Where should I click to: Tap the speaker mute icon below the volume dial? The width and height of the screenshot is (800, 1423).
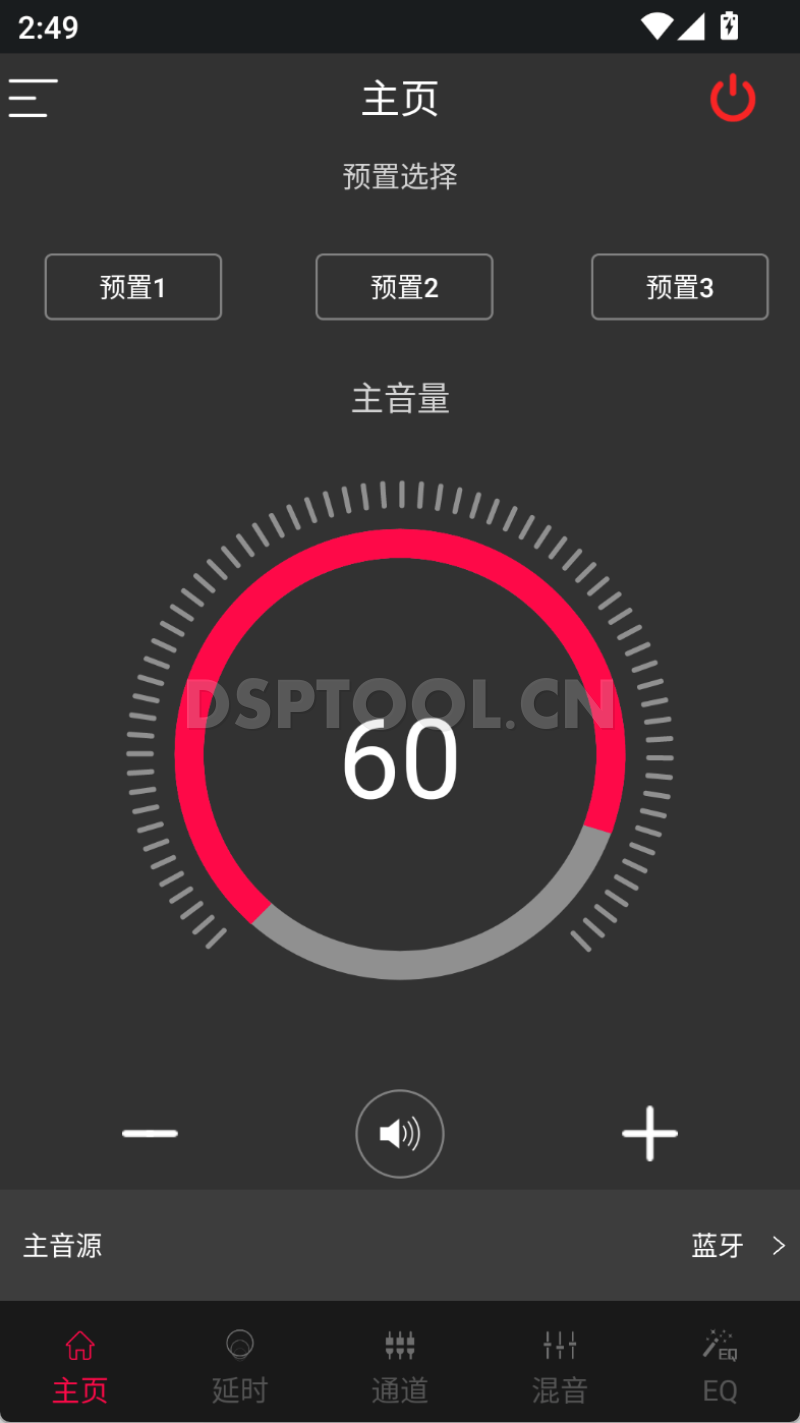click(400, 1133)
